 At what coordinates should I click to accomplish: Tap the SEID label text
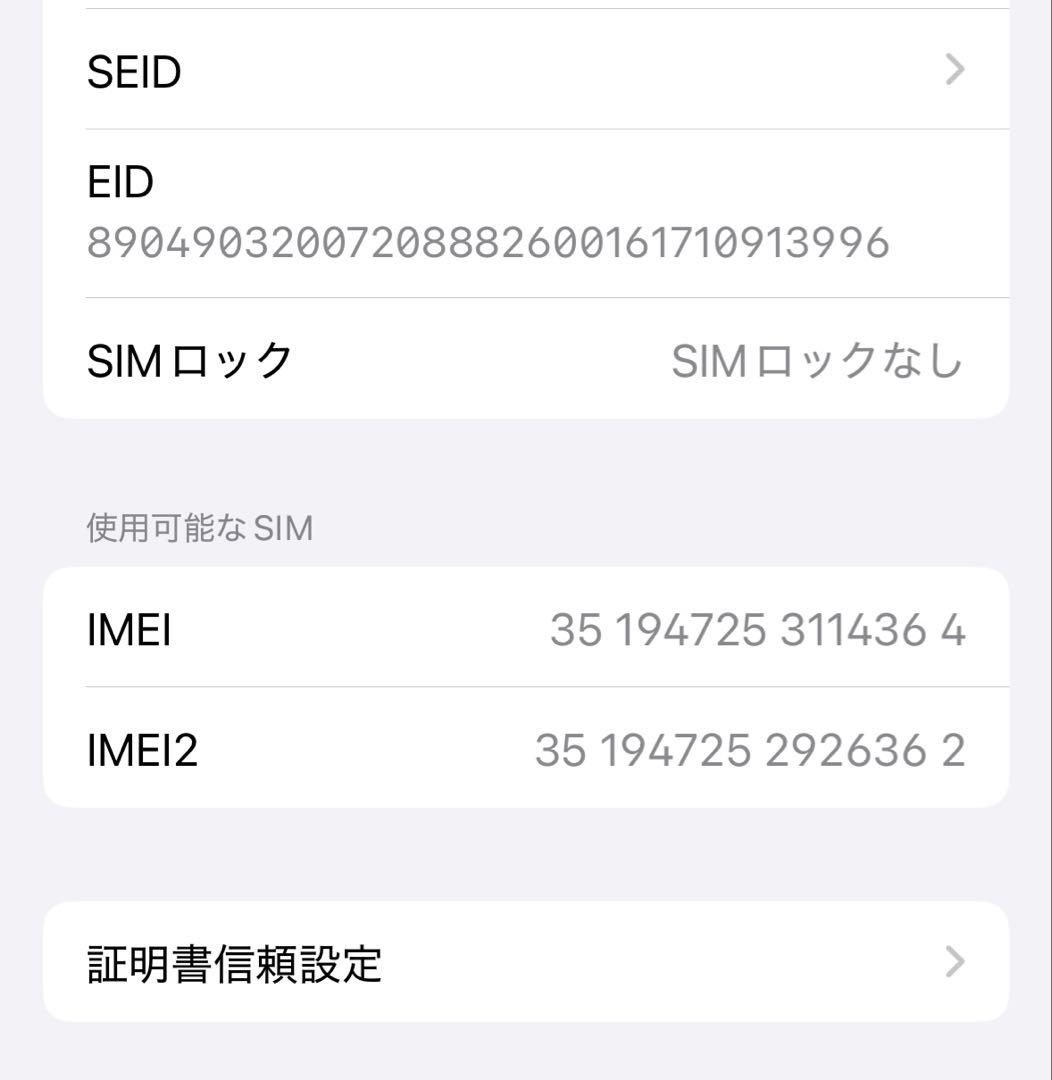tap(132, 70)
